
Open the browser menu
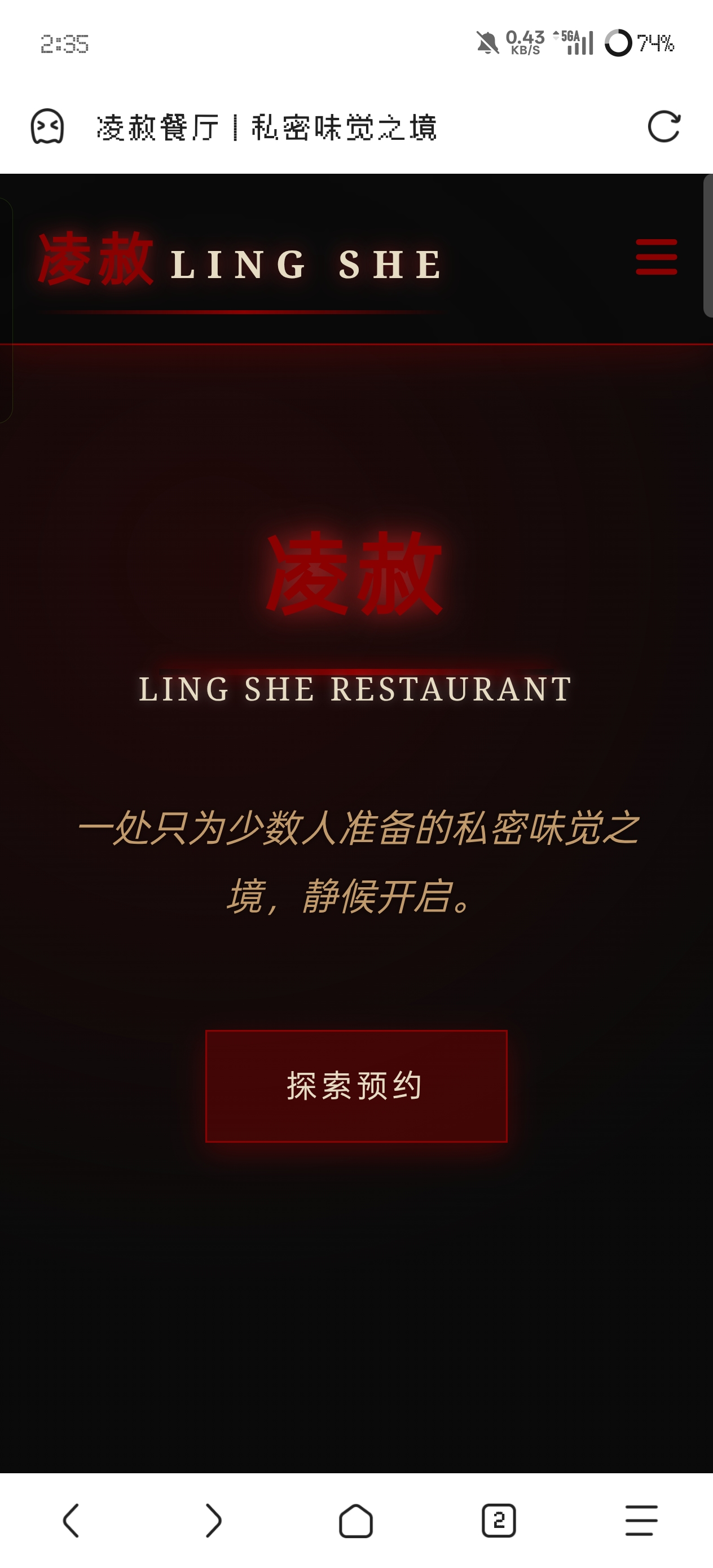pos(641,1520)
